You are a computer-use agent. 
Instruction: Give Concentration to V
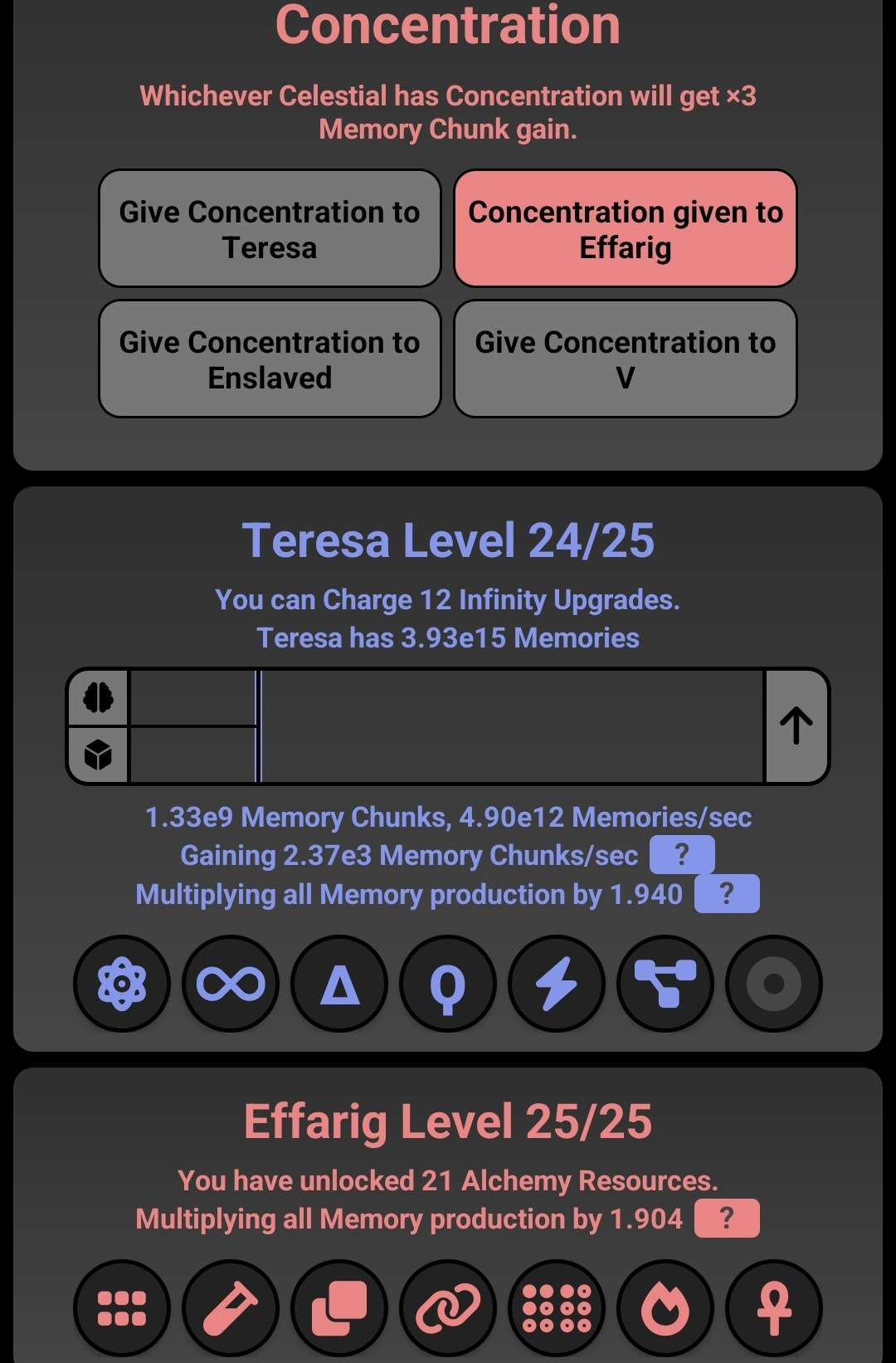pos(625,359)
